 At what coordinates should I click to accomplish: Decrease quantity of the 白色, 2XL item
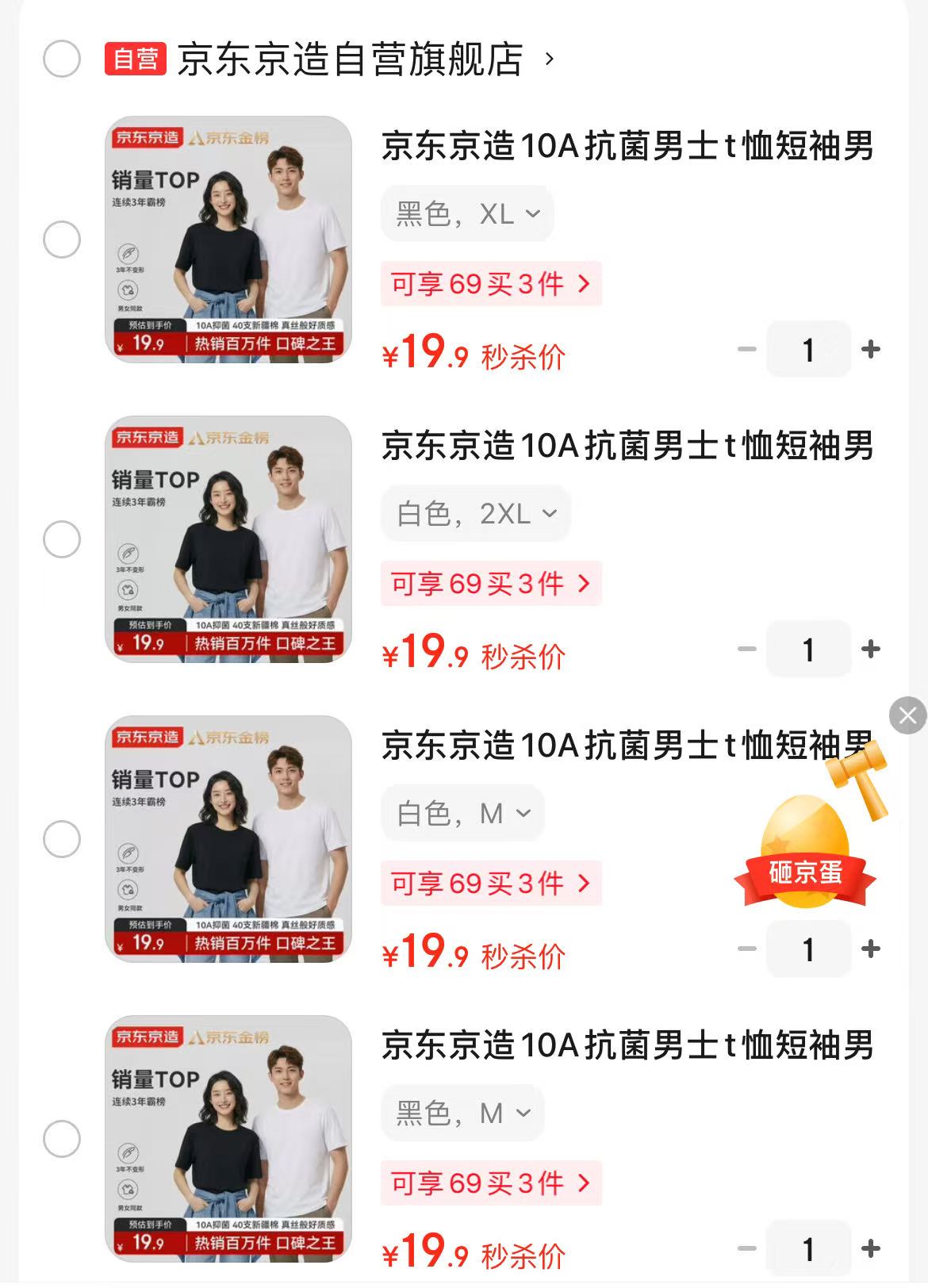(746, 649)
